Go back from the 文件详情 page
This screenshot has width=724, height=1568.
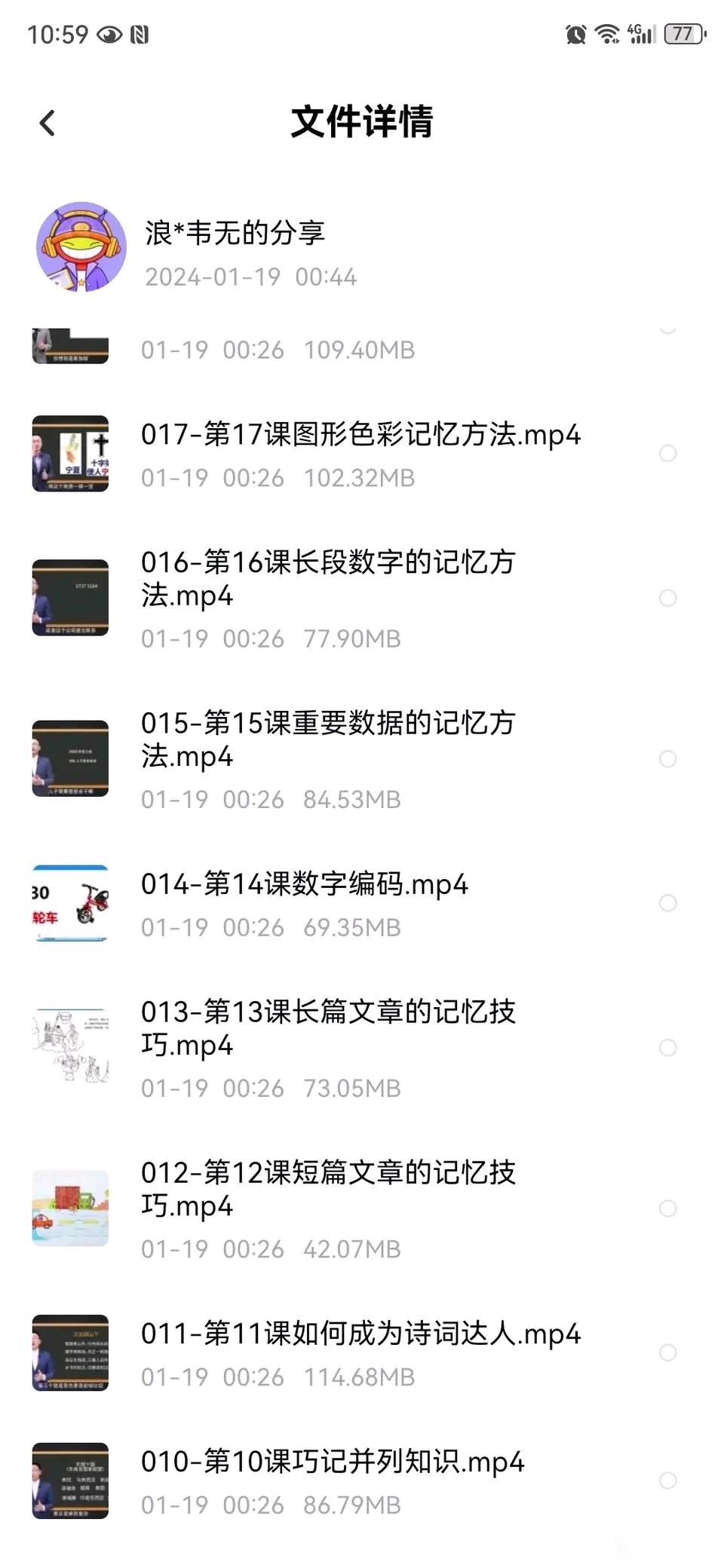[x=48, y=123]
